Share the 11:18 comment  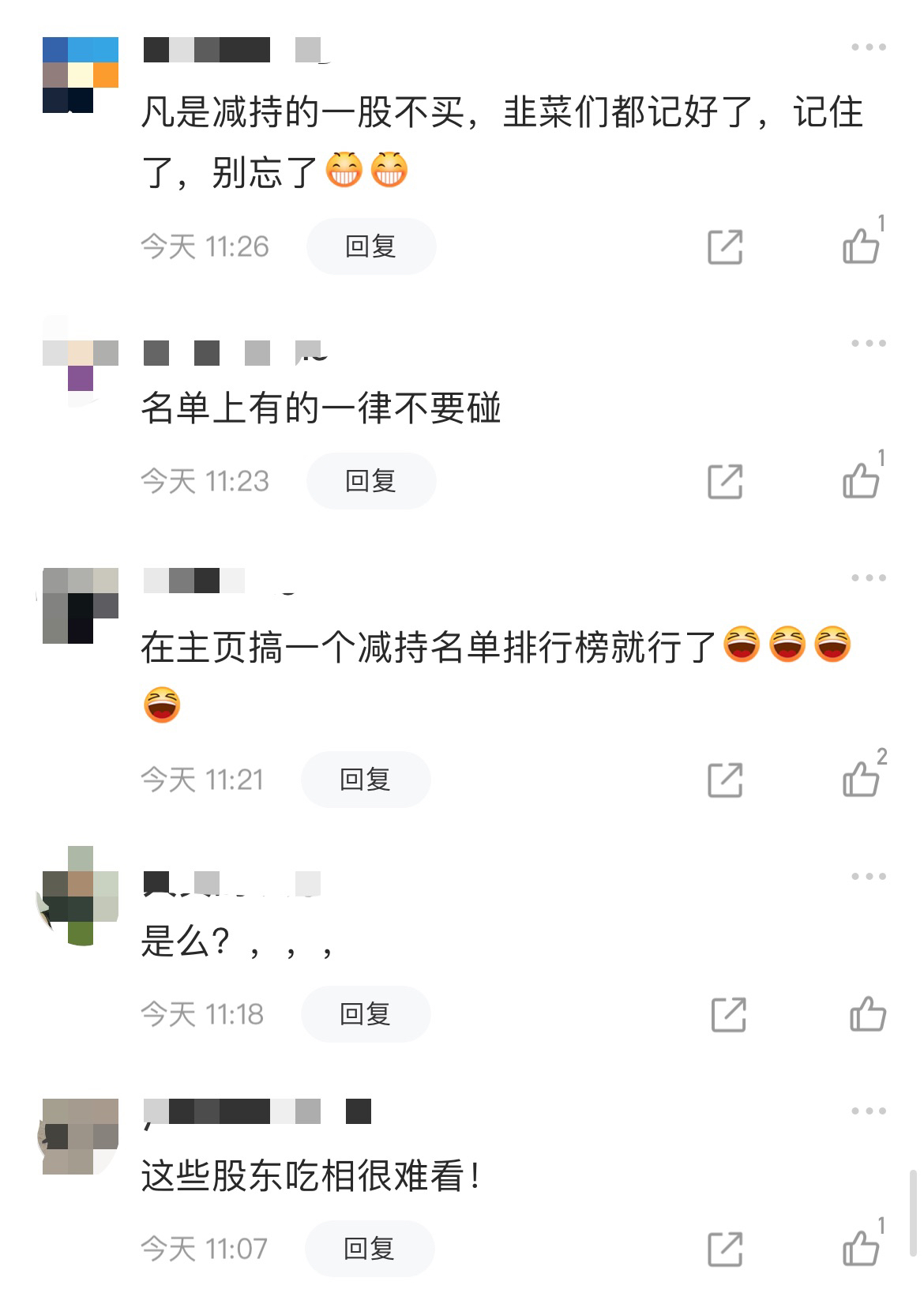[x=728, y=1015]
